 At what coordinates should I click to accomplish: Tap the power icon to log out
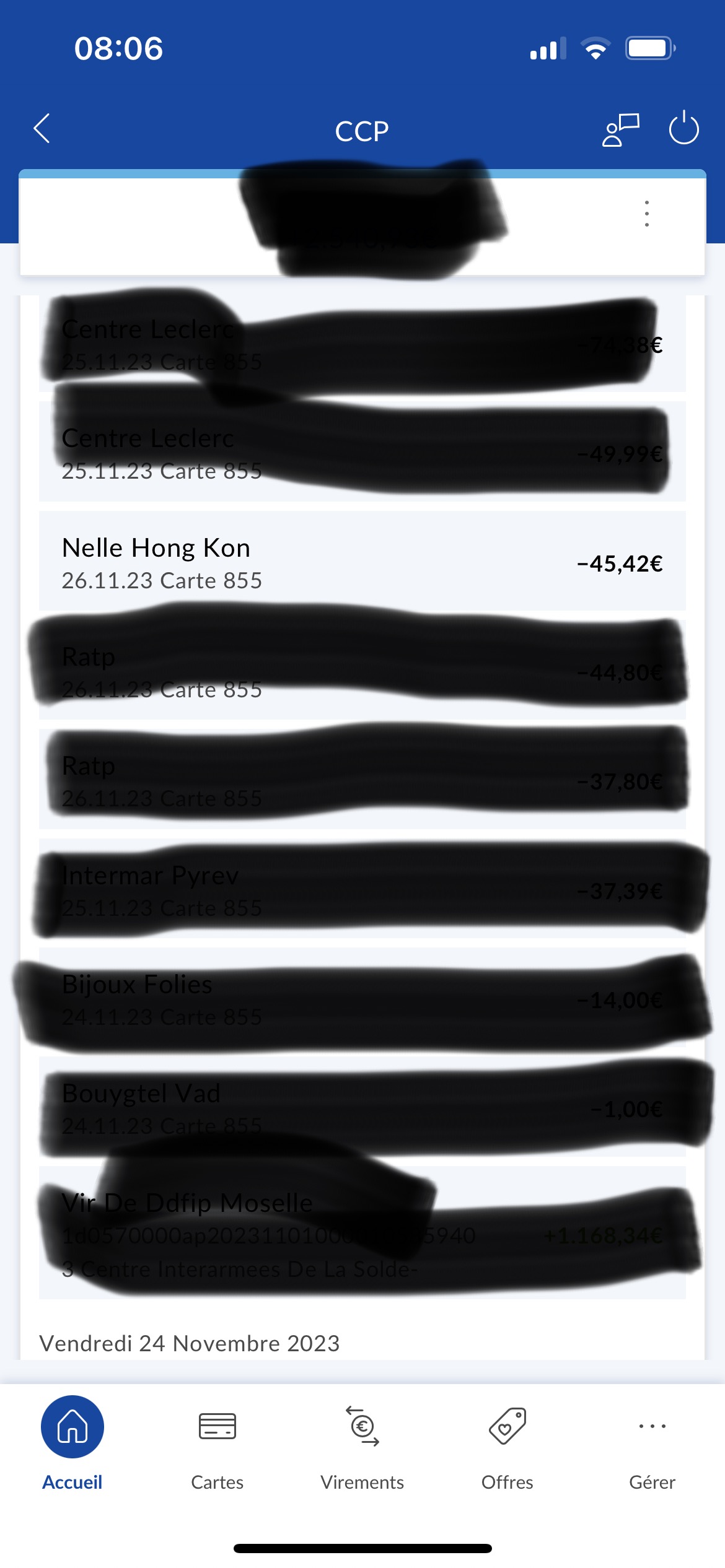(x=683, y=128)
